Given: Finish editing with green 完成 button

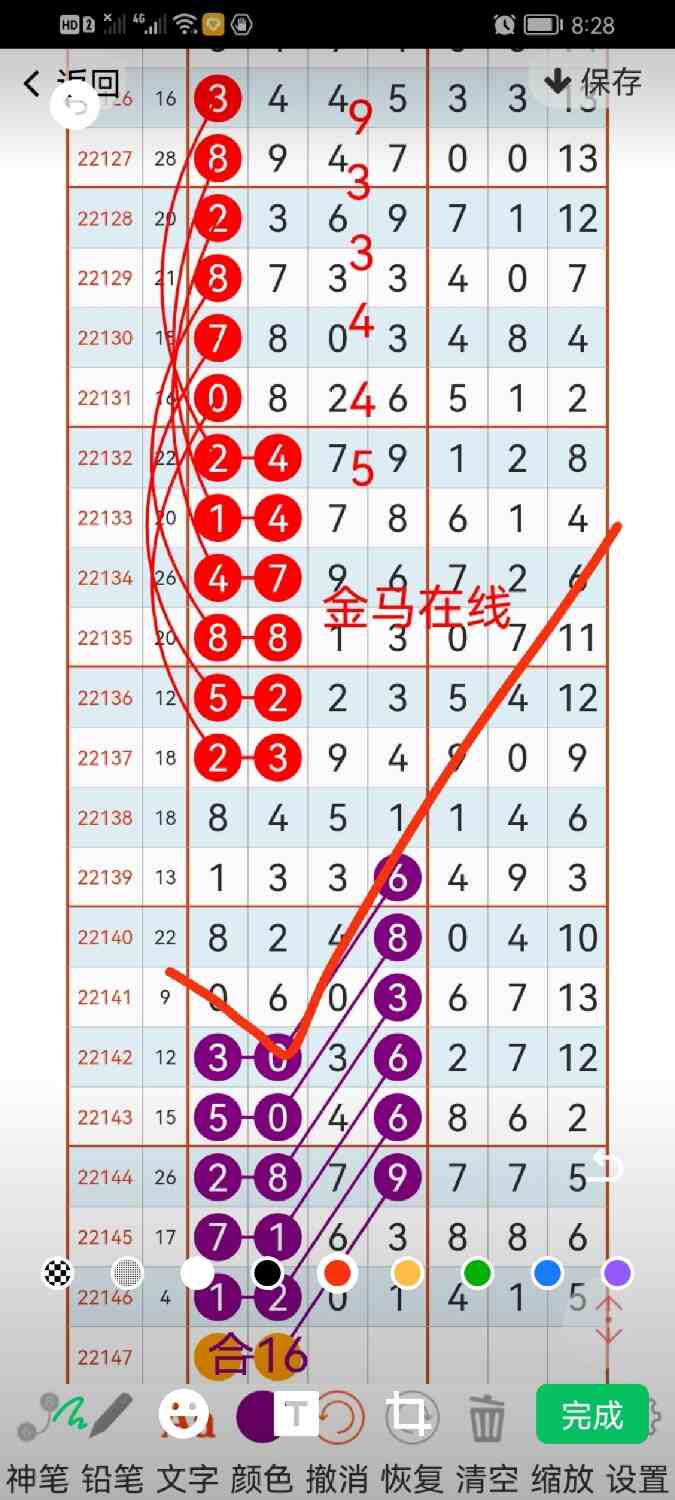Looking at the screenshot, I should click(x=592, y=1415).
